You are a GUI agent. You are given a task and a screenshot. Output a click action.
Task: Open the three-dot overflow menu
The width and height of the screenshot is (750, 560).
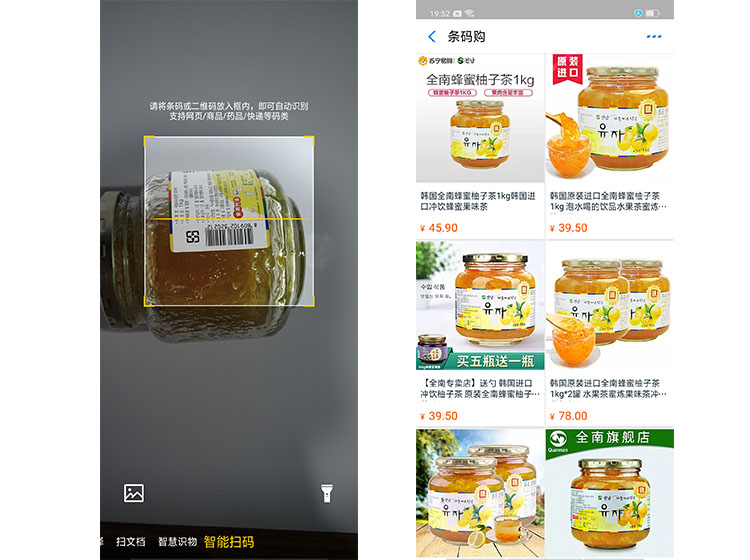pos(654,37)
